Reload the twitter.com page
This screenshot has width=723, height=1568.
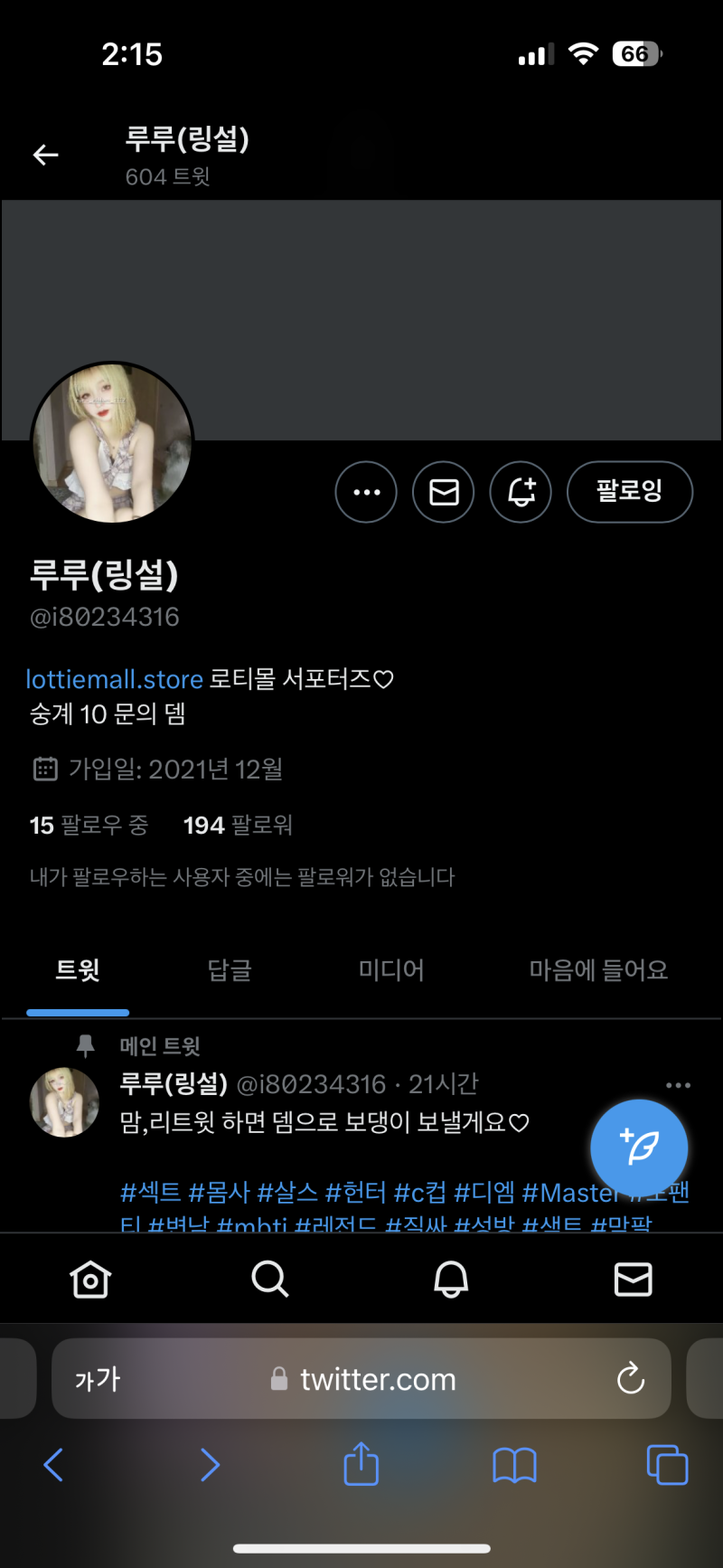(630, 1379)
